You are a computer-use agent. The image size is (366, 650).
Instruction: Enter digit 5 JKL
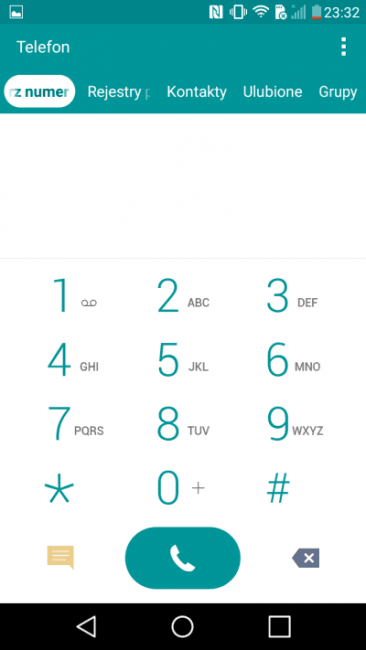(183, 359)
